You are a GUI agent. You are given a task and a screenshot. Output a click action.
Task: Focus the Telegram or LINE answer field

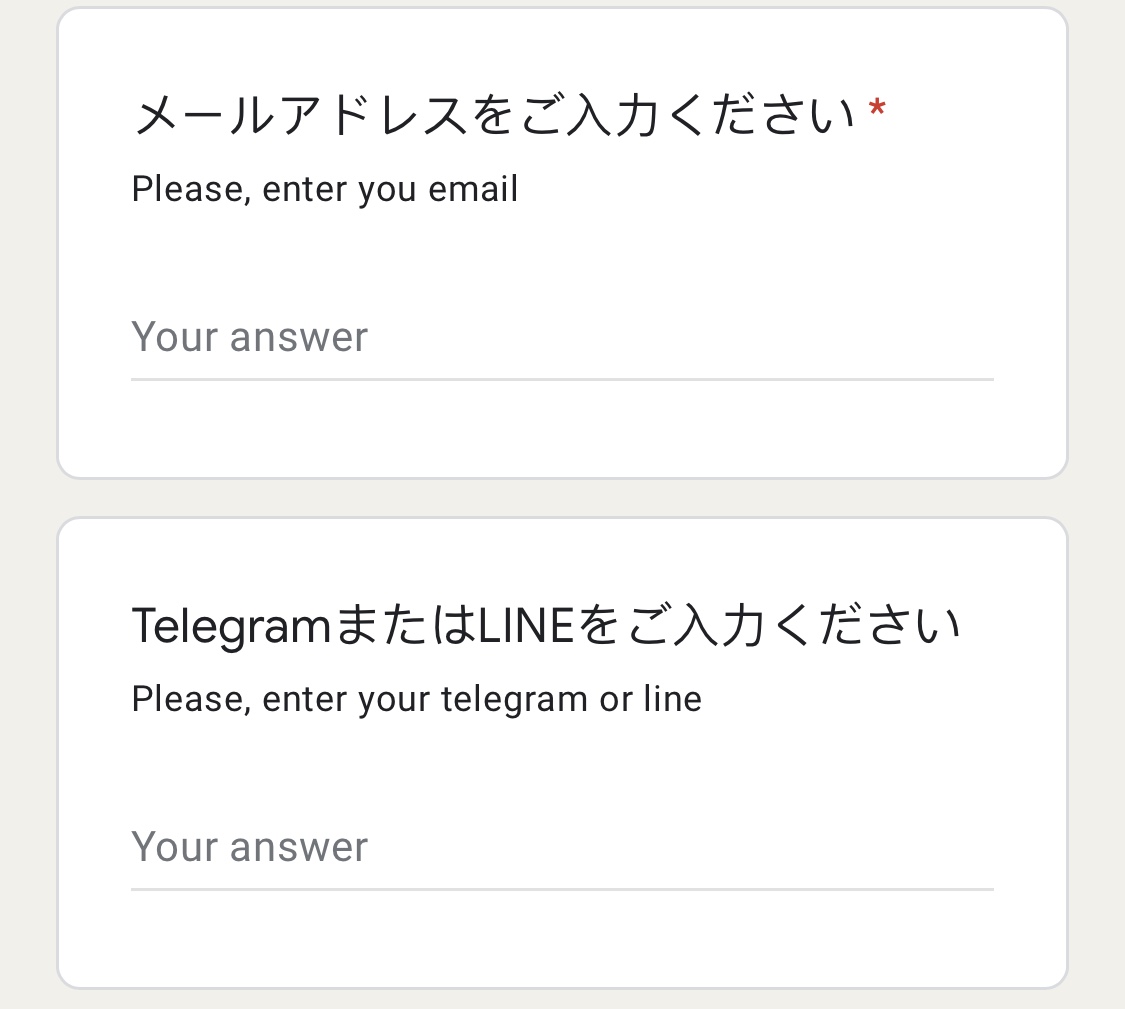561,849
